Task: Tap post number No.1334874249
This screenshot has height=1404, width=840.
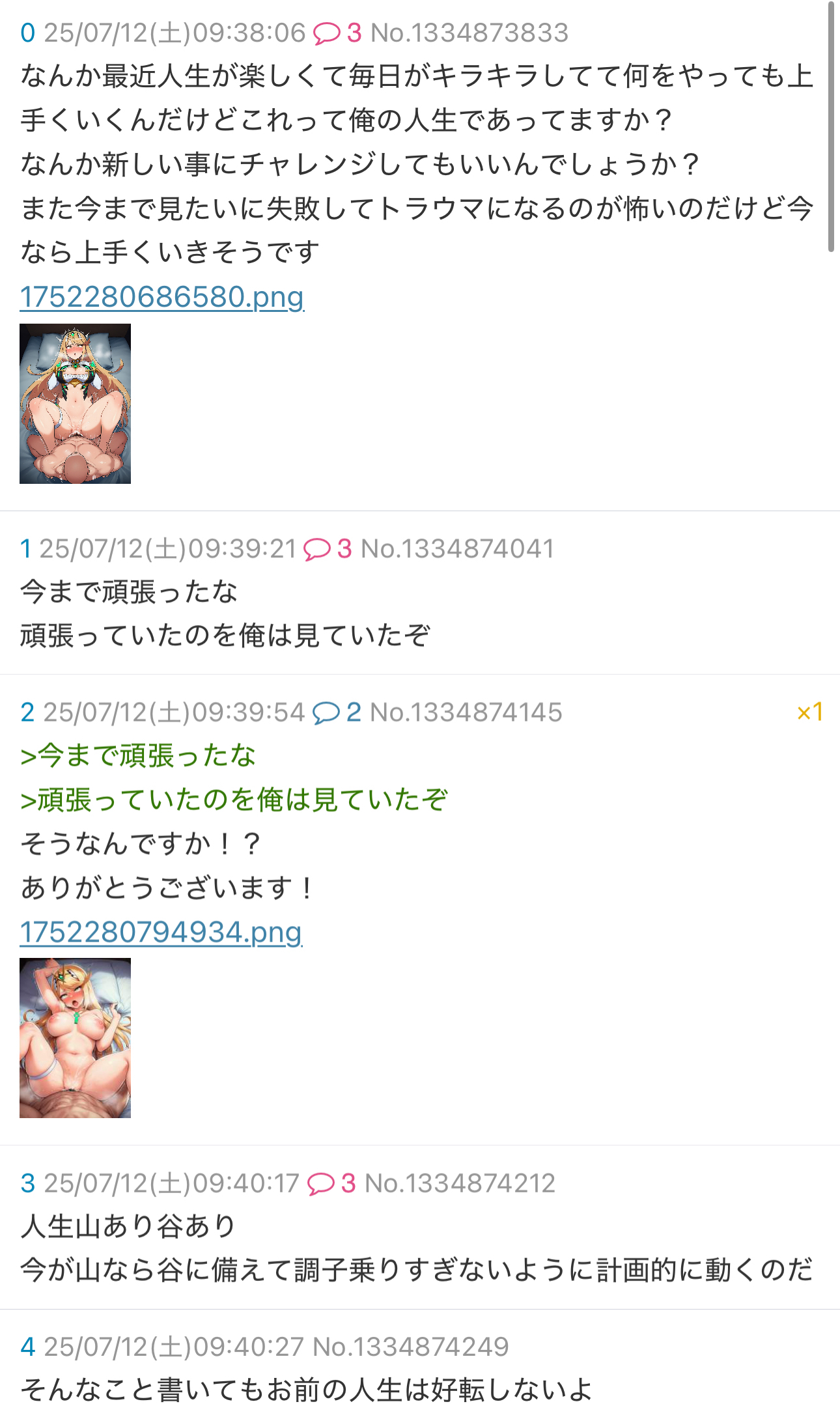Action: [410, 1347]
